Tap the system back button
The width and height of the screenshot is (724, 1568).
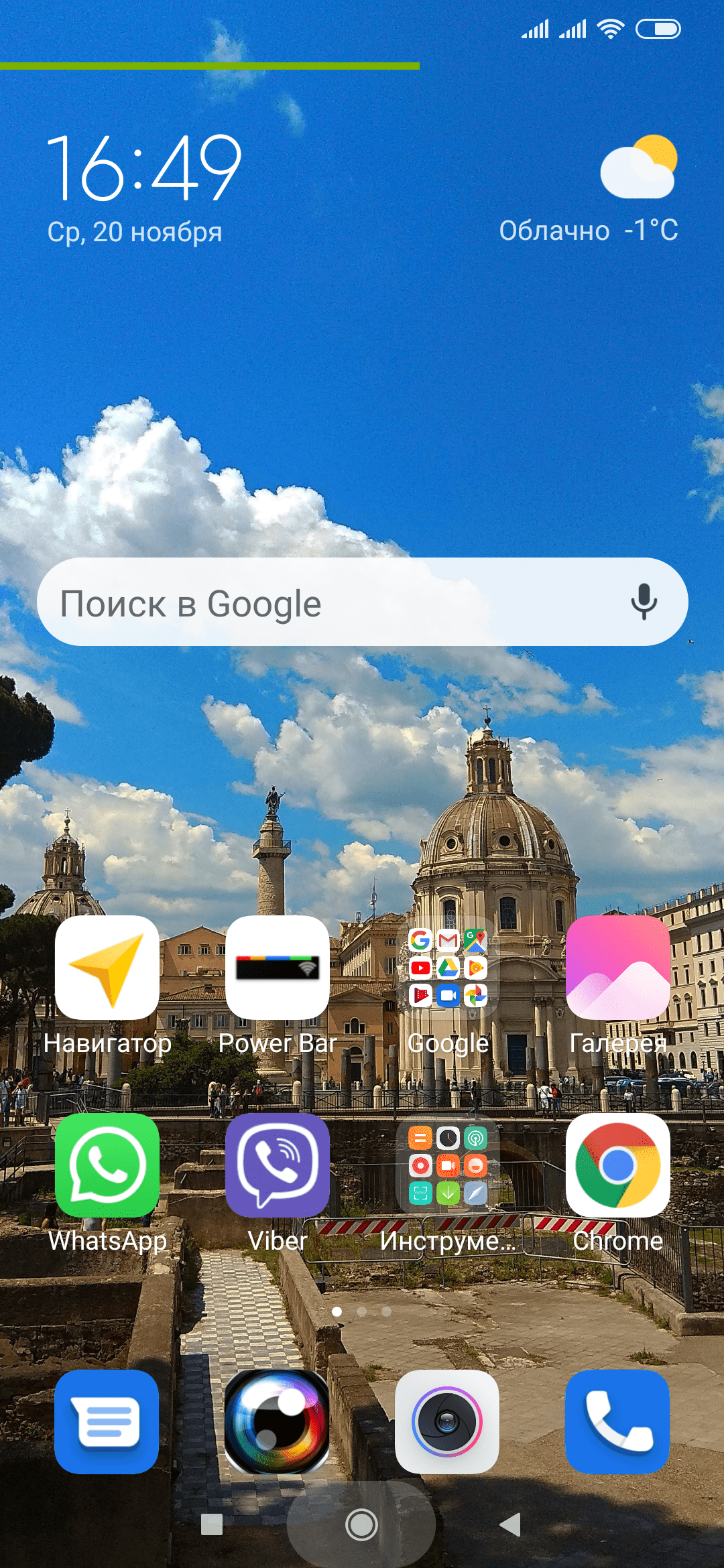click(511, 1524)
